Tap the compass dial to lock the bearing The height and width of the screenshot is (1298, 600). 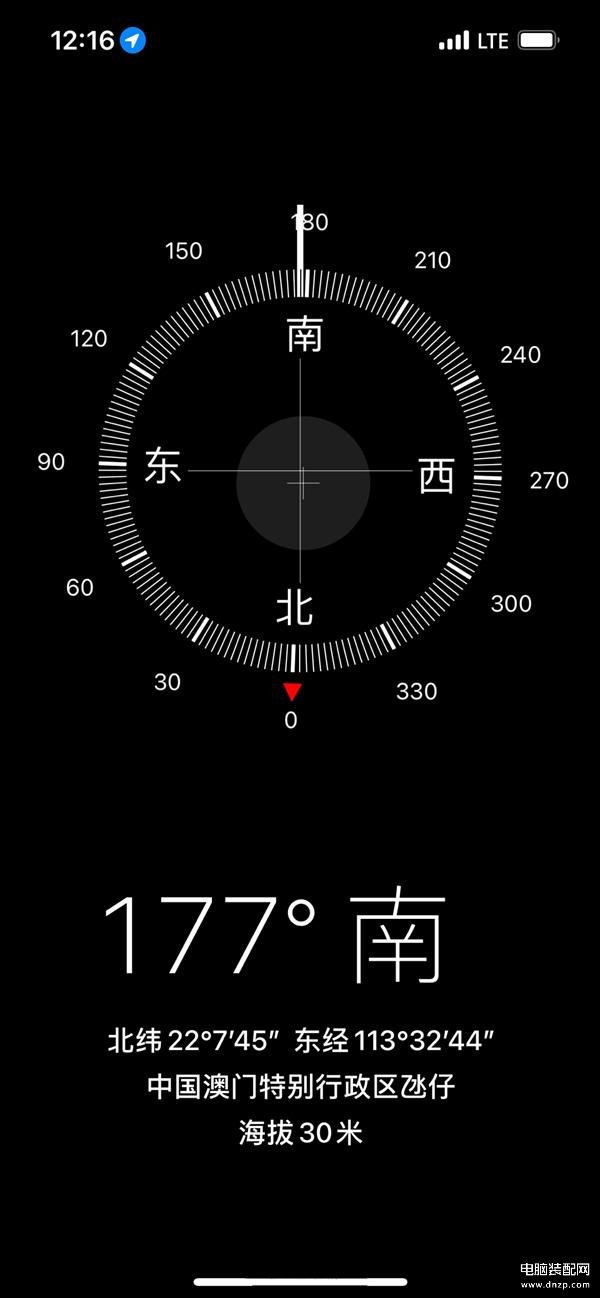(300, 471)
